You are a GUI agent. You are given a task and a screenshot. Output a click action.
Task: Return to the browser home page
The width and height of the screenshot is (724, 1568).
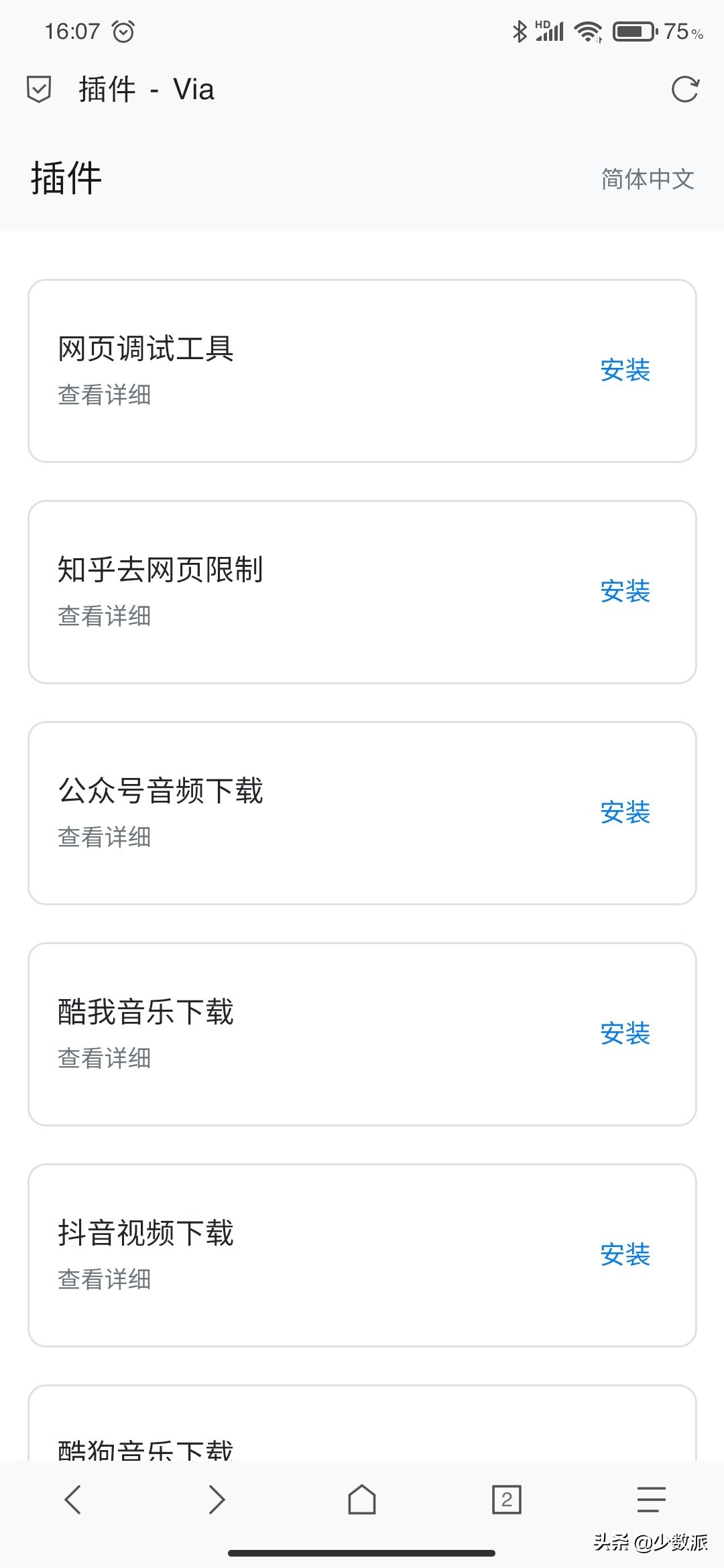[362, 1499]
